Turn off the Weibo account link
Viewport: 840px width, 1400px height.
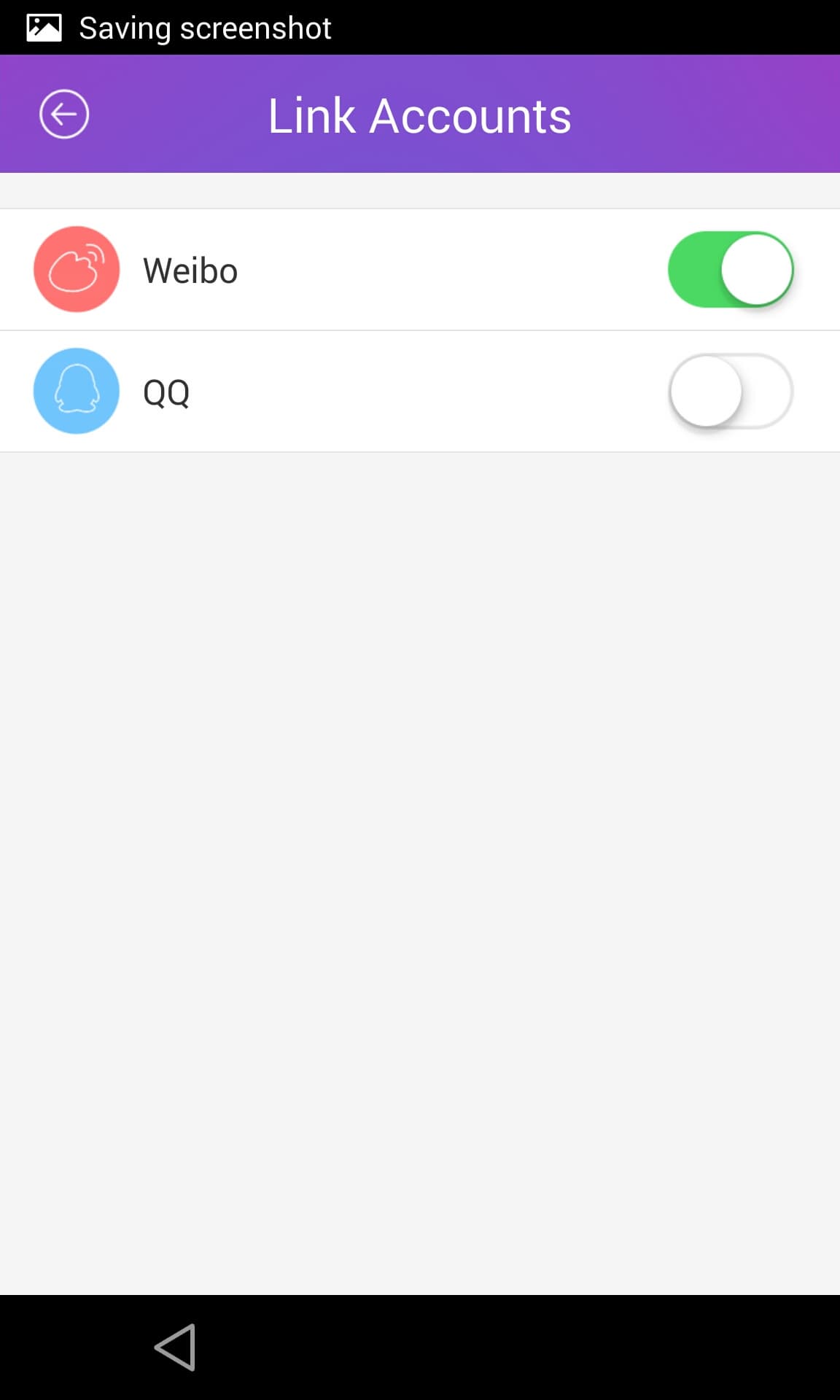point(730,270)
